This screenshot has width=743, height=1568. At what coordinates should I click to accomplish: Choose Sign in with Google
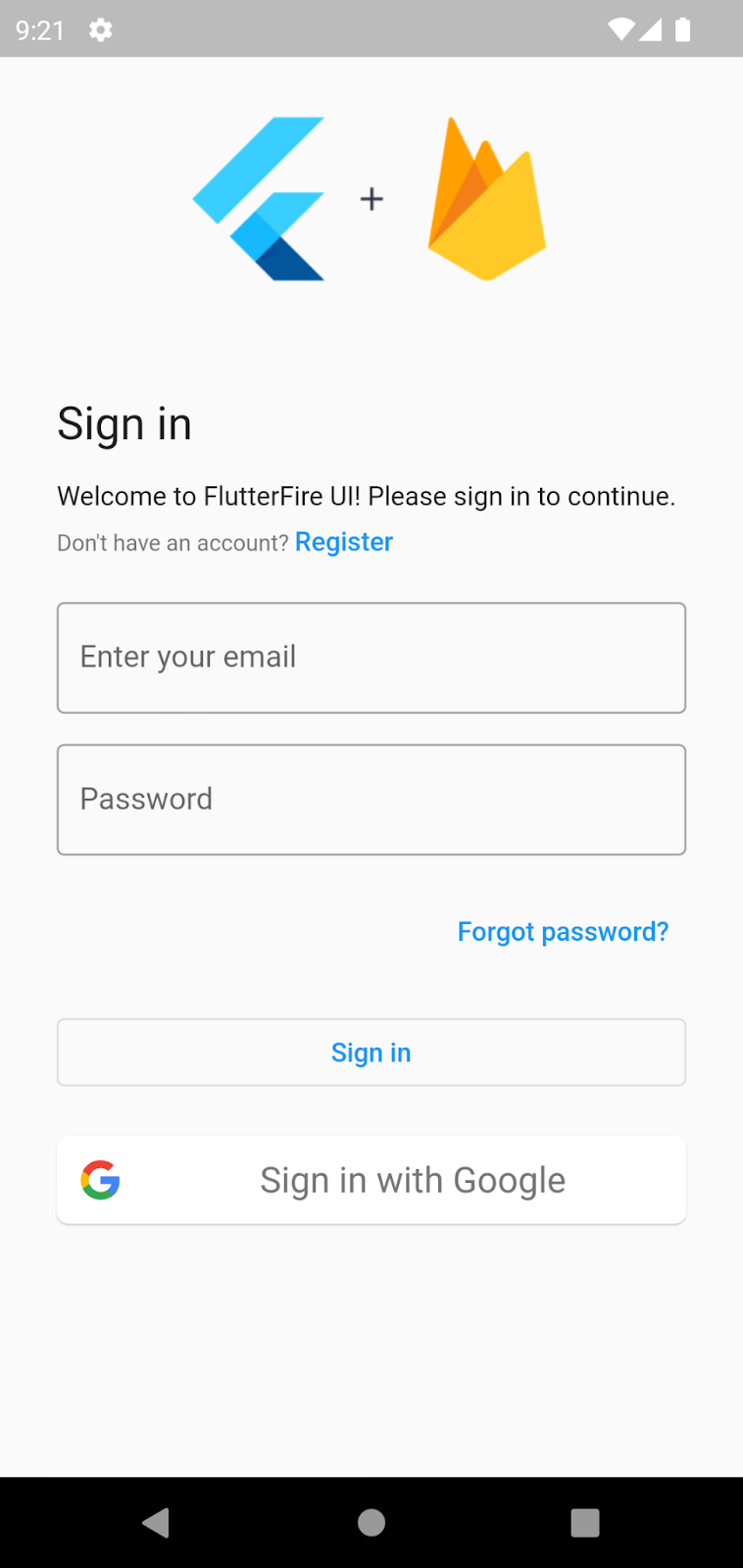coord(371,1180)
